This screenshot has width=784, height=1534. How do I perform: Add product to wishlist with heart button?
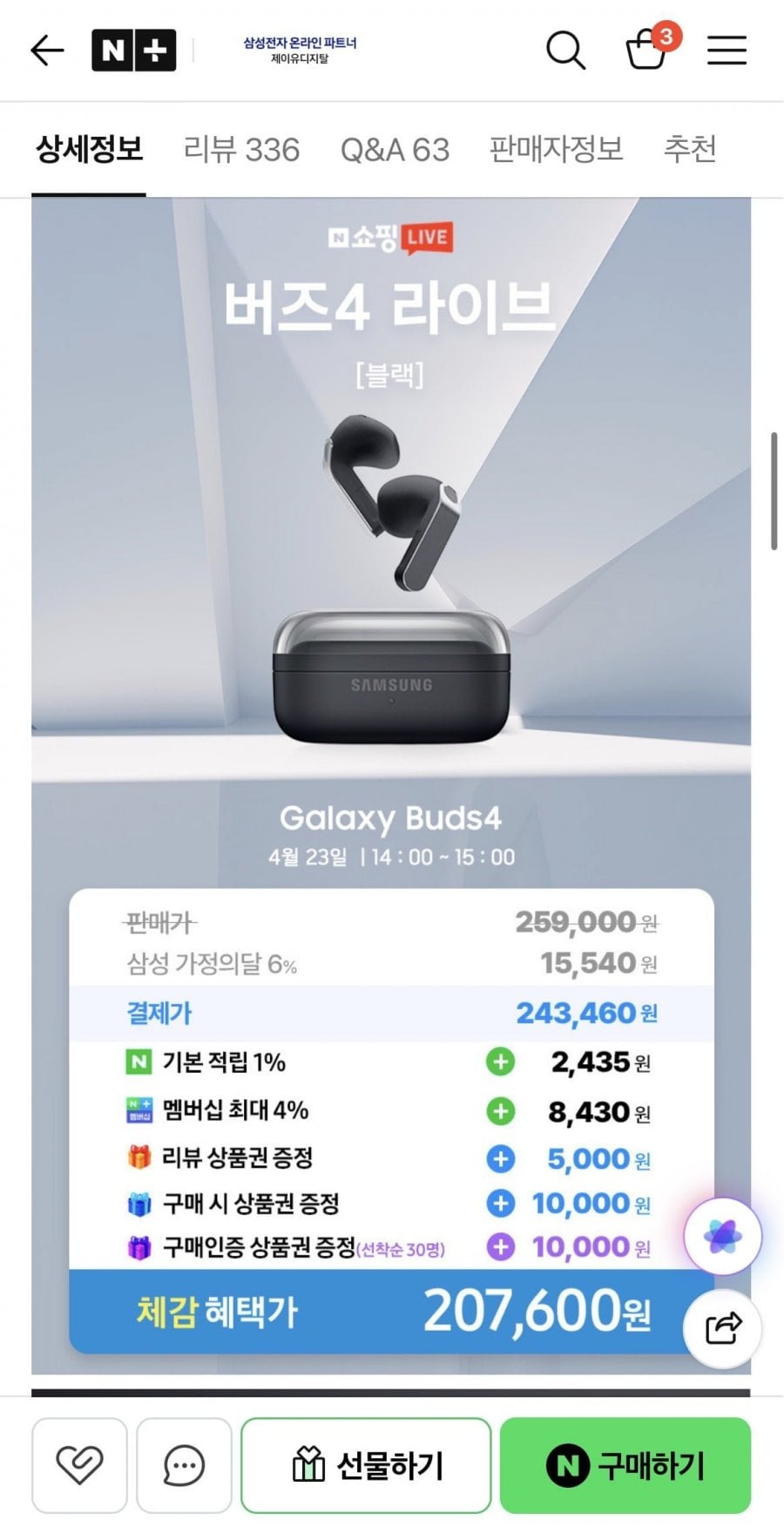tap(79, 1464)
